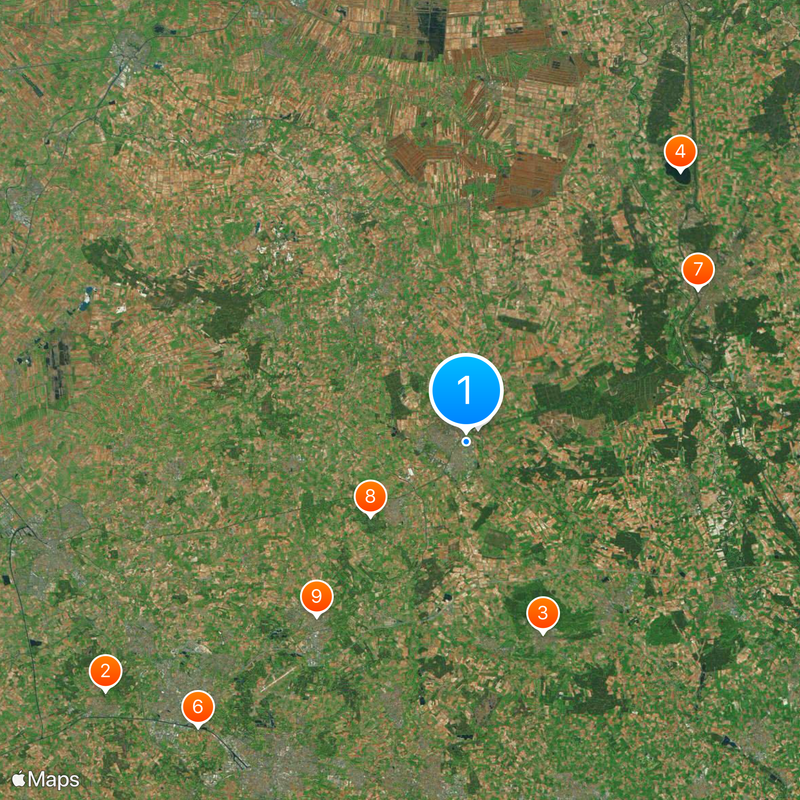Tap the orange pin numbered 6
Image resolution: width=800 pixels, height=800 pixels.
(198, 707)
